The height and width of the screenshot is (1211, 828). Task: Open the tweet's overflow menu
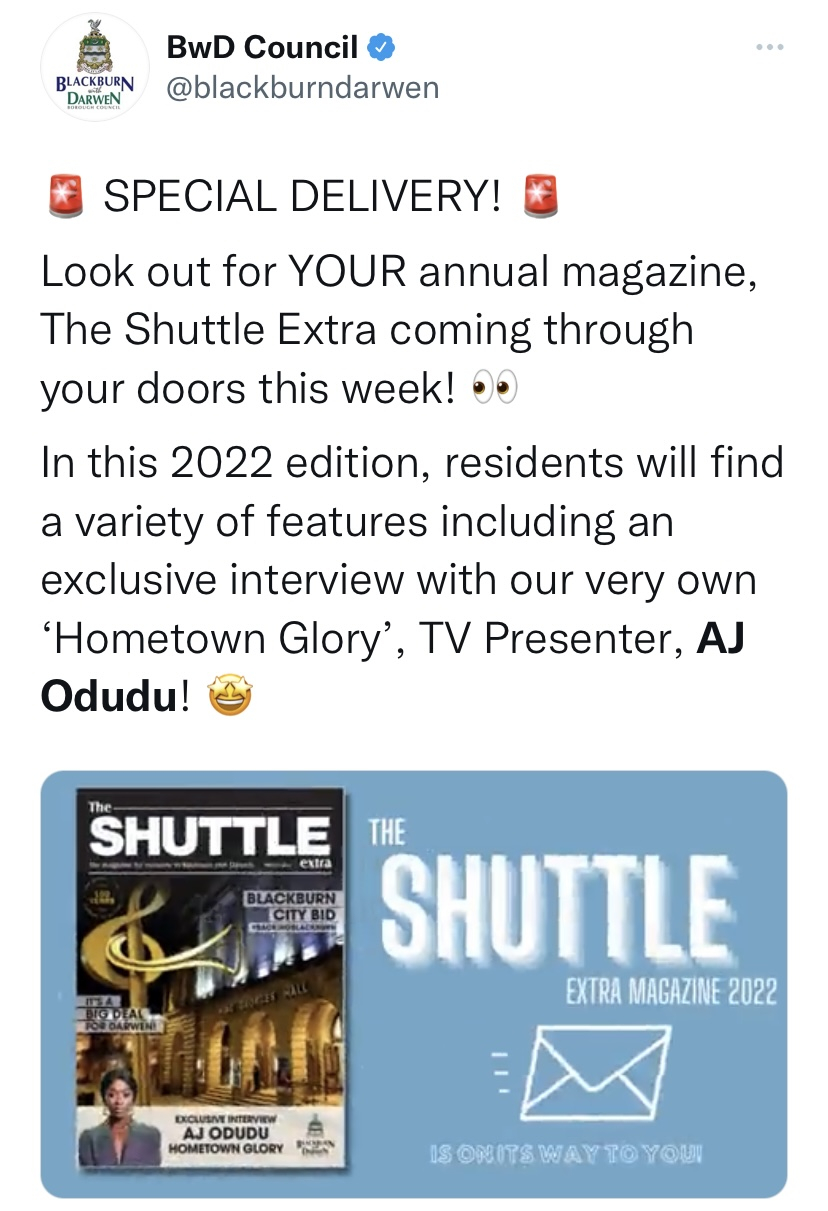768,47
